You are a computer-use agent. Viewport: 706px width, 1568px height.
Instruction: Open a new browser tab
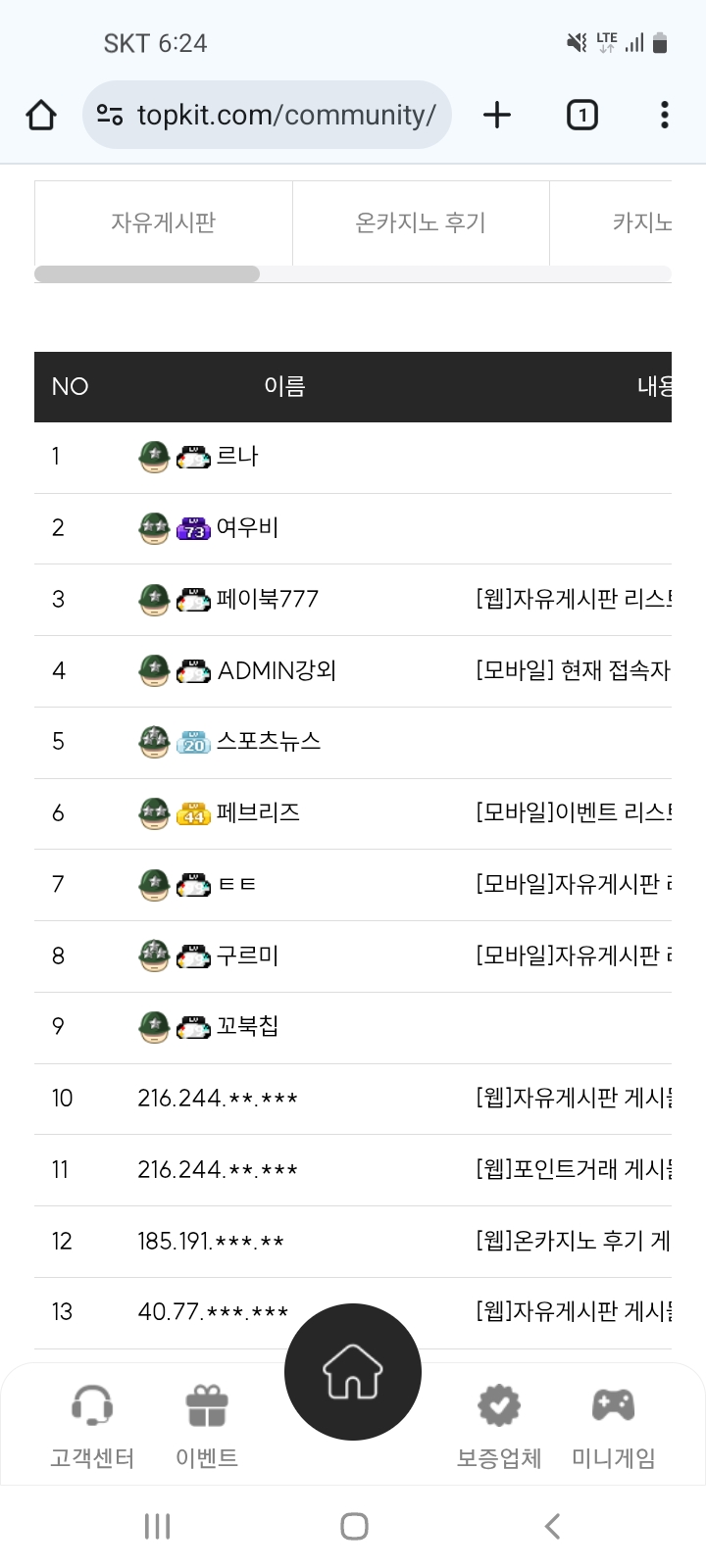click(497, 115)
